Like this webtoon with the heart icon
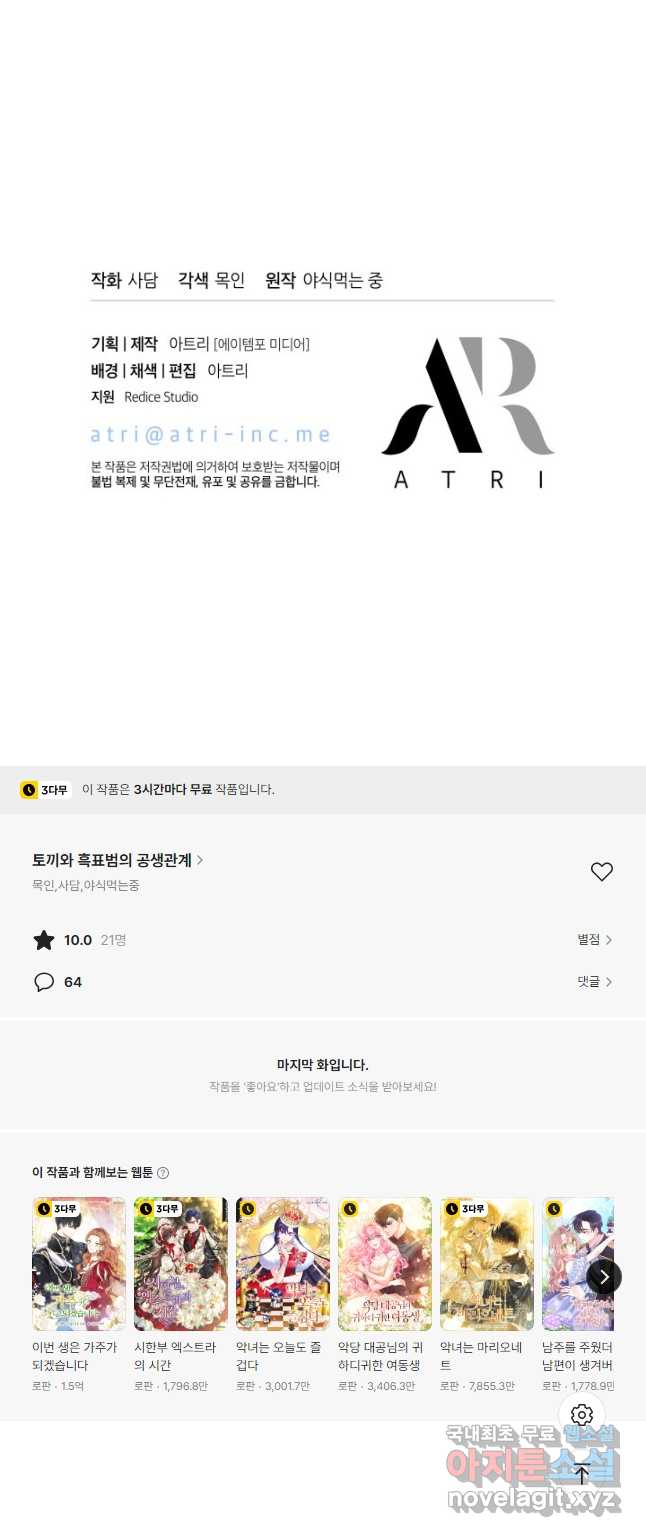This screenshot has width=646, height=1537. coord(601,872)
